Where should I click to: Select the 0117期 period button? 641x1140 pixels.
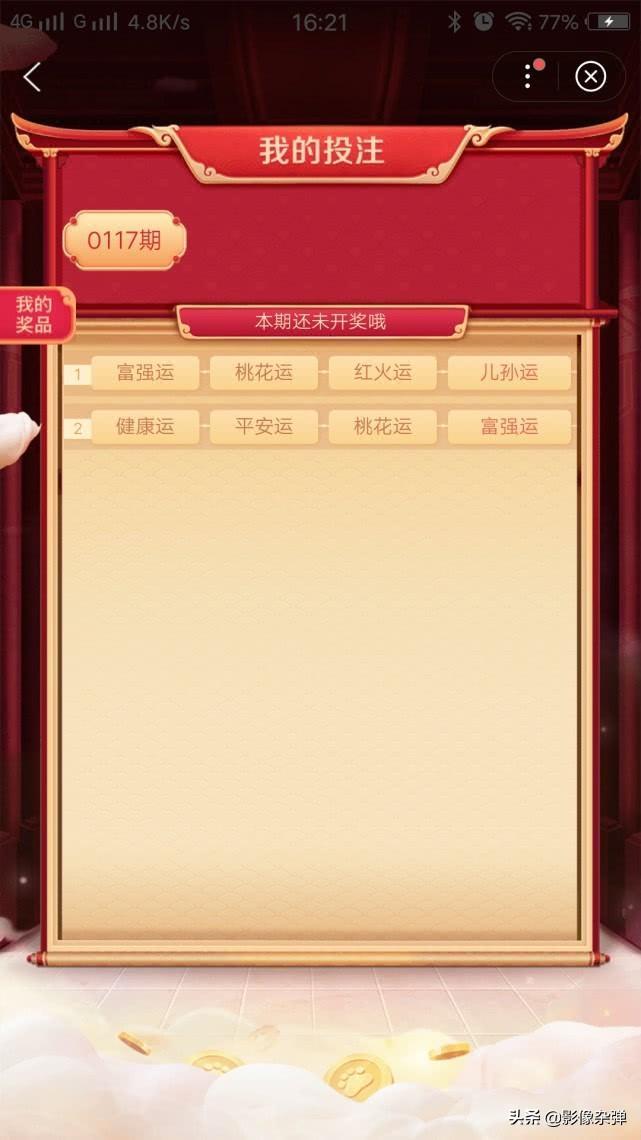click(x=125, y=241)
